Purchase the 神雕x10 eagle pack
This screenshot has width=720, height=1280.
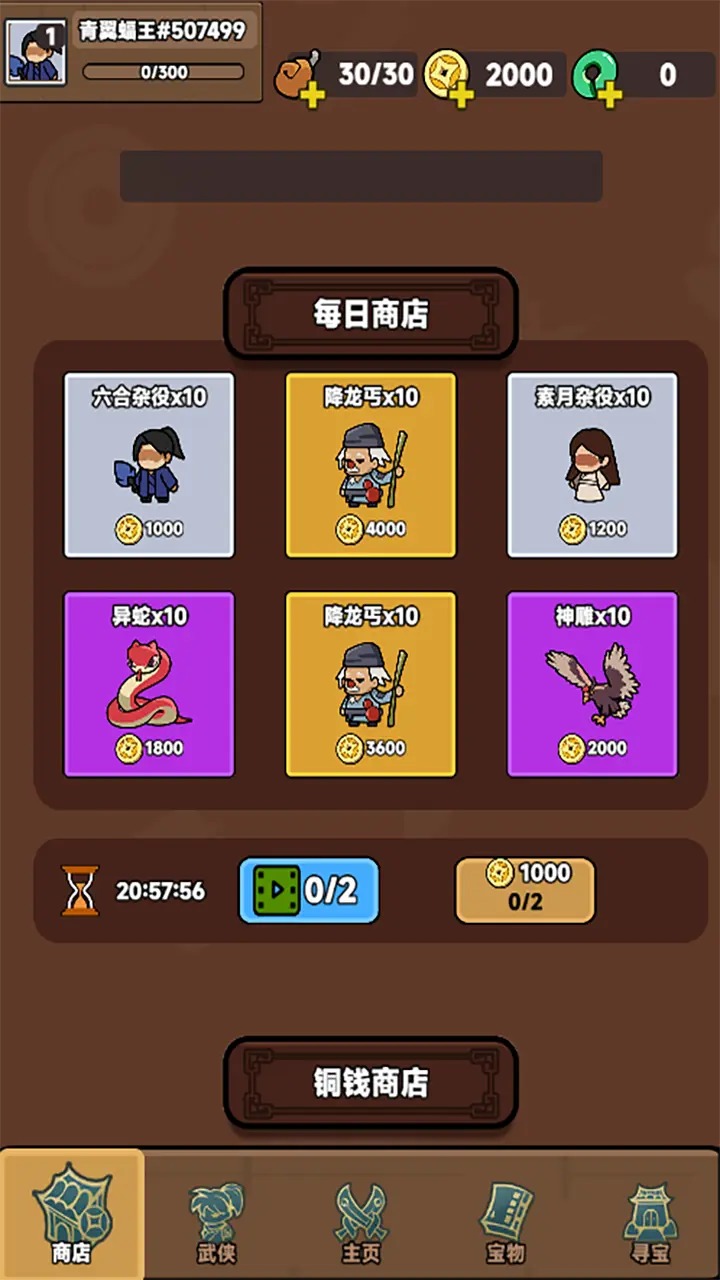pos(592,684)
